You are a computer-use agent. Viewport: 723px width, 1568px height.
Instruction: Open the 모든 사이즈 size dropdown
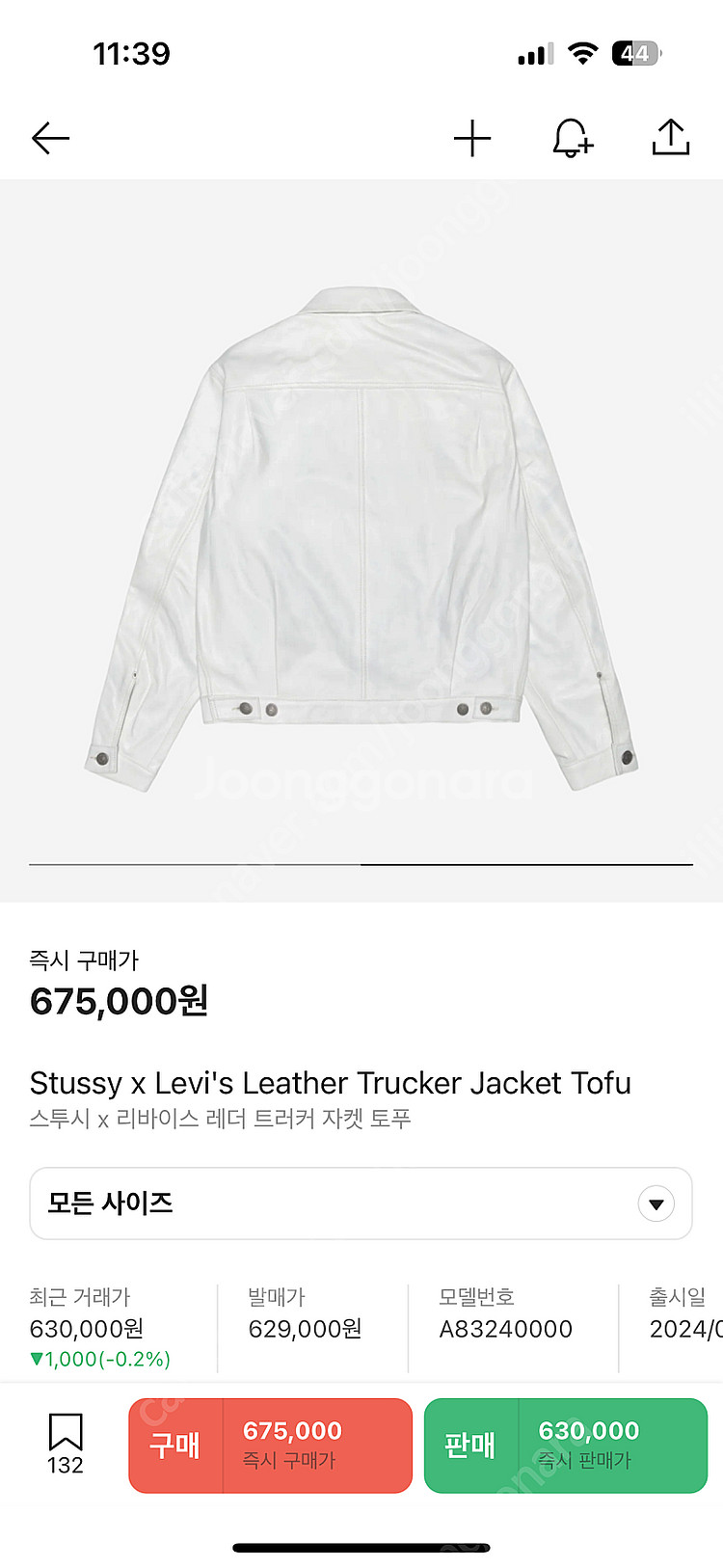[x=361, y=1203]
